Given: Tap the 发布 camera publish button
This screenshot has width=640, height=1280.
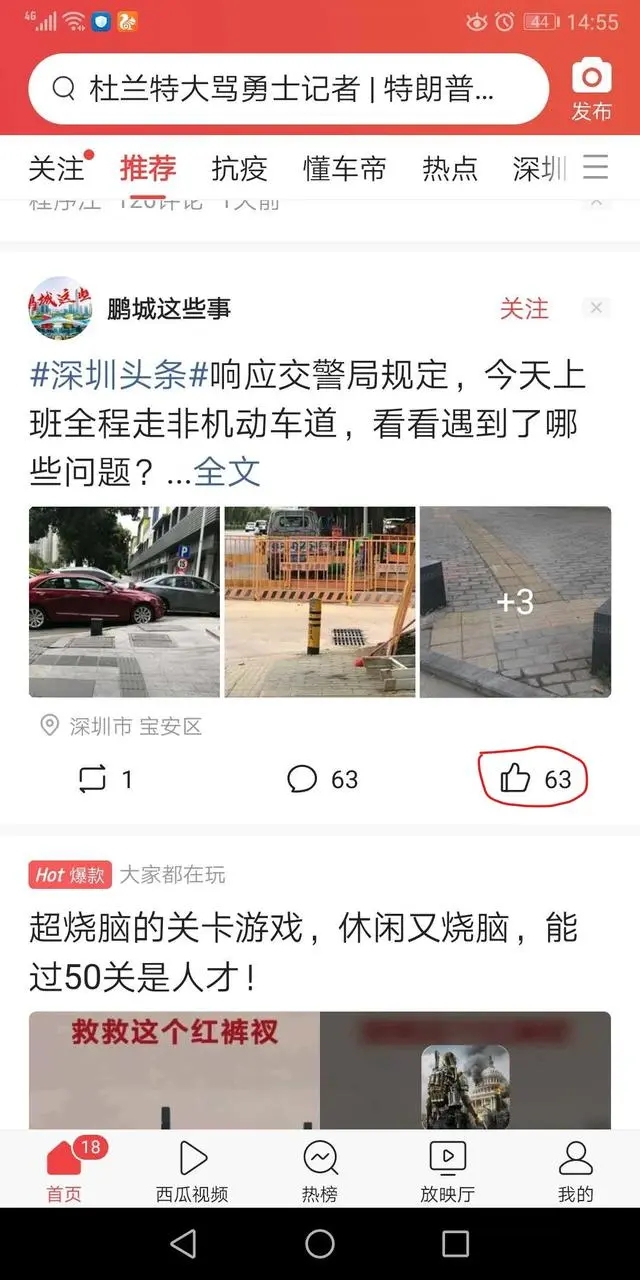Looking at the screenshot, I should click(591, 89).
